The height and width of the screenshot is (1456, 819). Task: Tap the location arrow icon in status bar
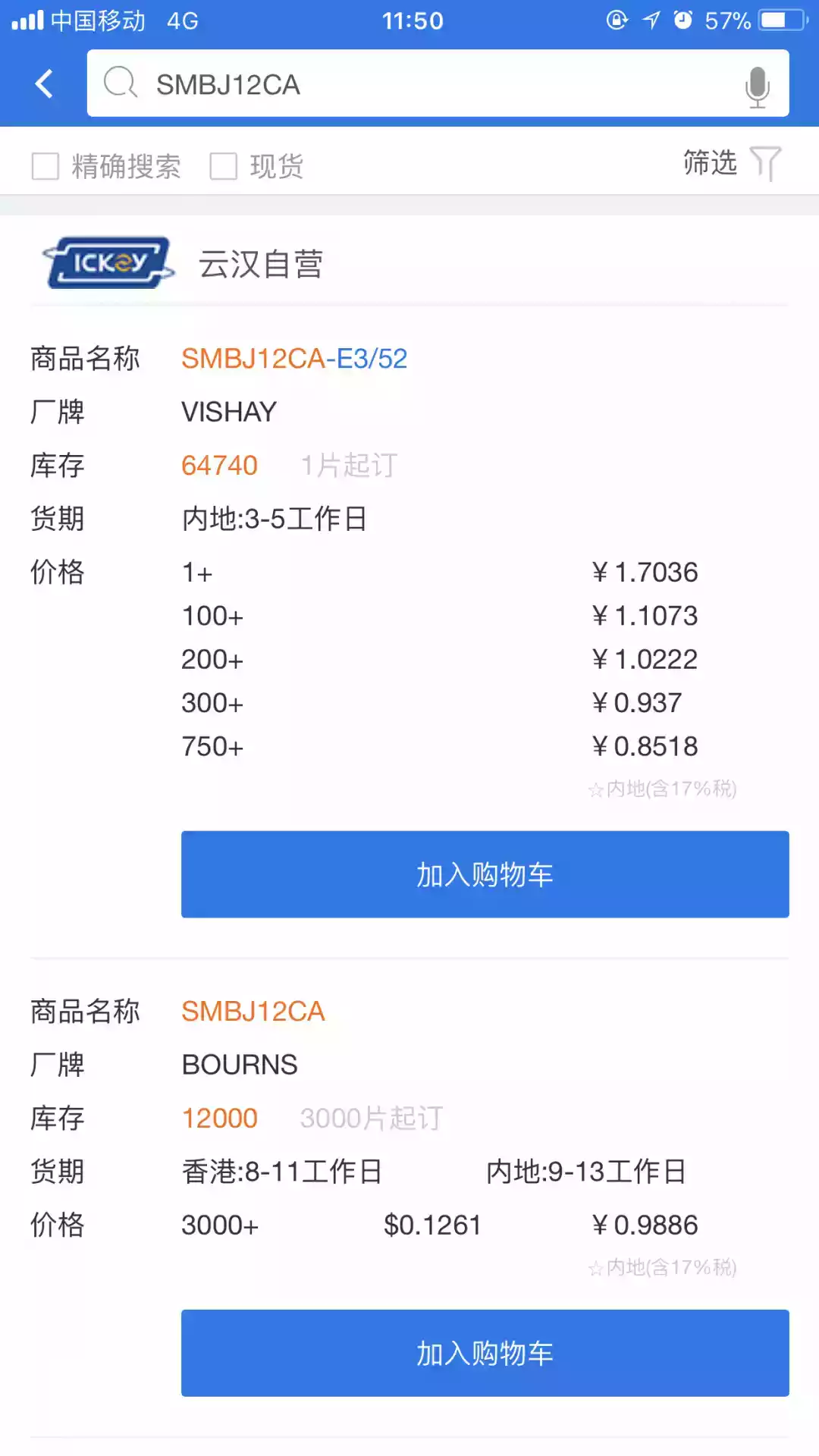(651, 20)
